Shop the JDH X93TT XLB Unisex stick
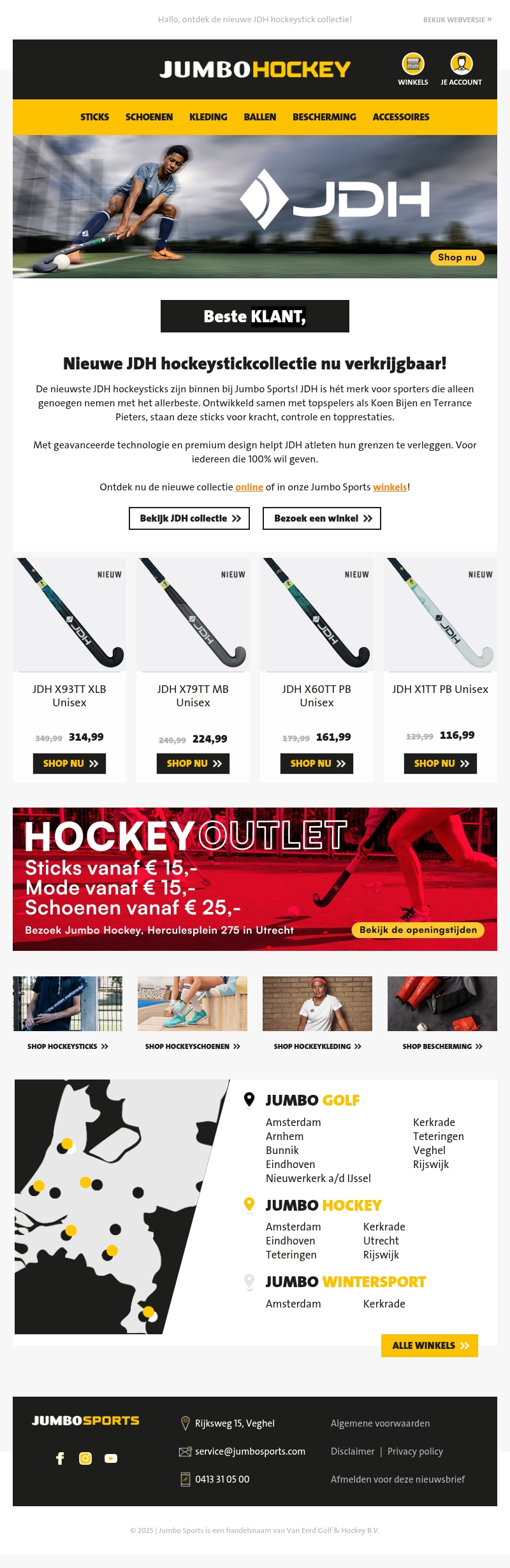510x1568 pixels. tap(69, 764)
